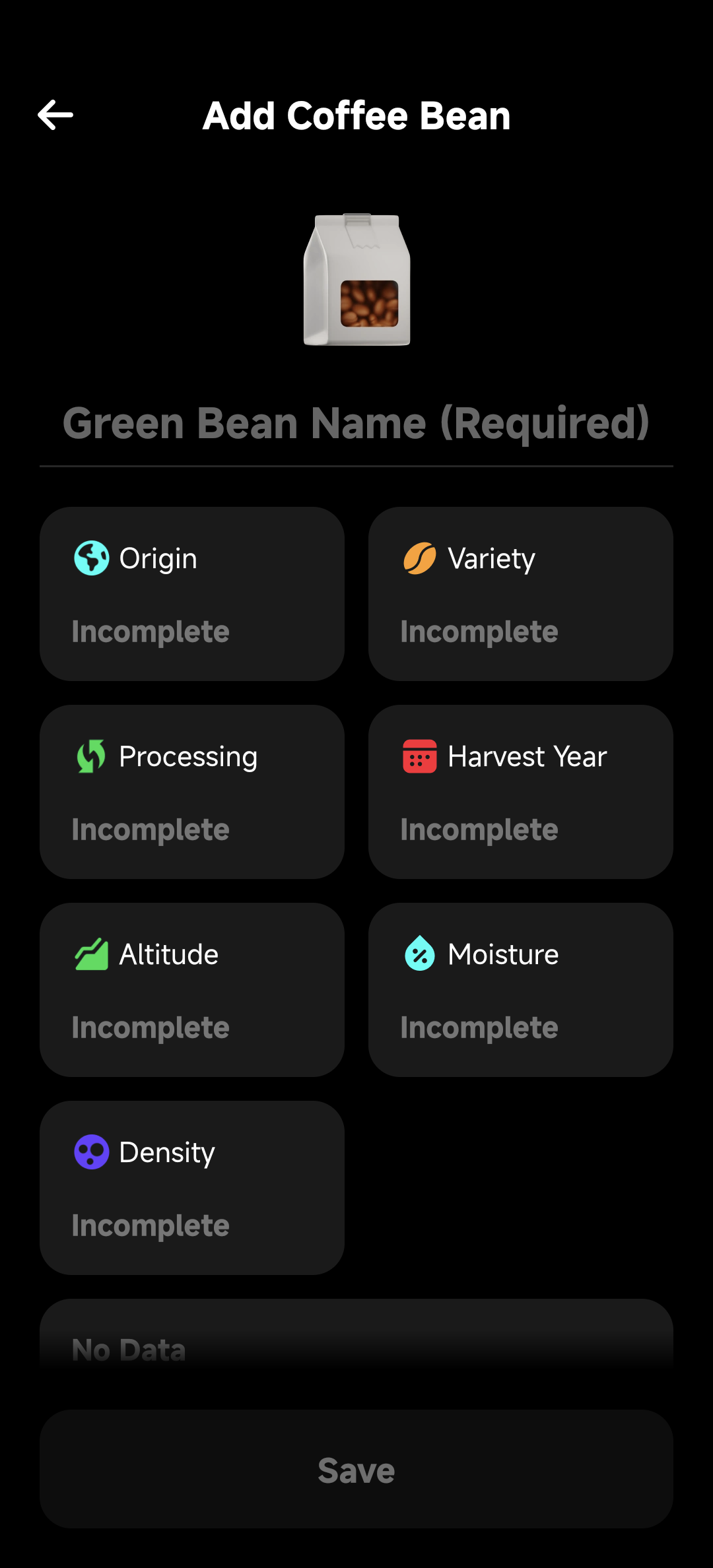Screen dimensions: 713x1568
Task: Open the Moisture card
Action: (x=520, y=990)
